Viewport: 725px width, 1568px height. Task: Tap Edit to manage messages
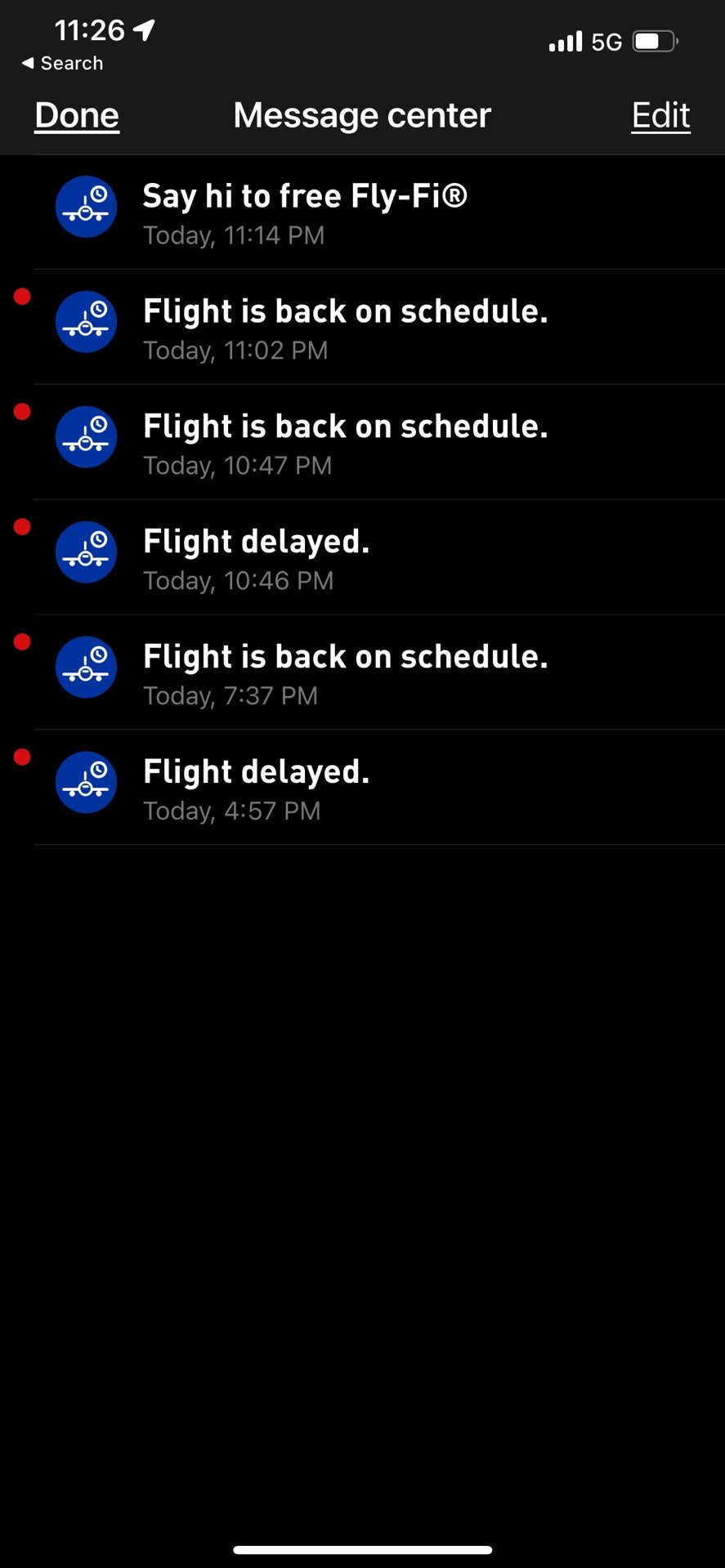tap(660, 115)
